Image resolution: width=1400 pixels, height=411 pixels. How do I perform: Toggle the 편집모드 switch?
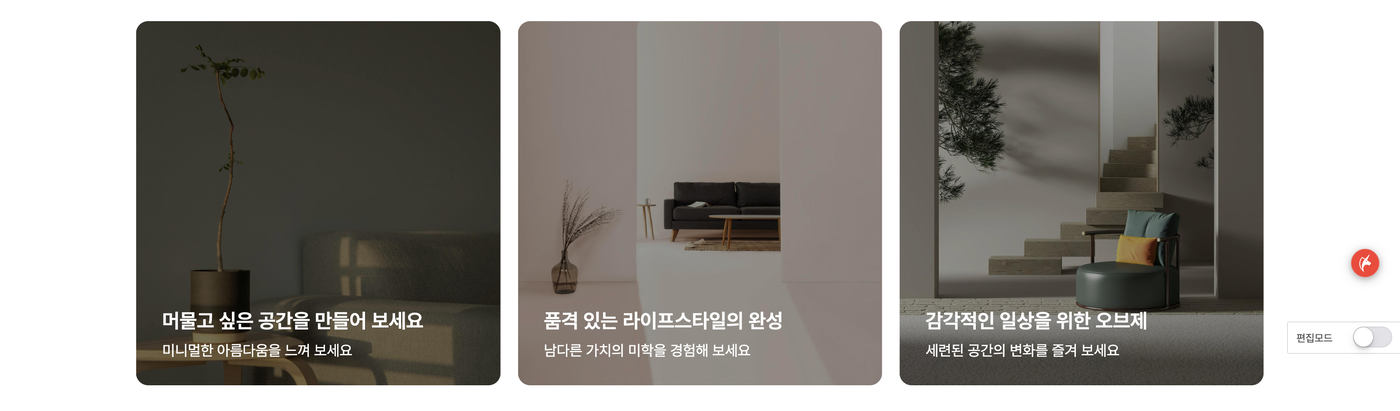[1371, 338]
